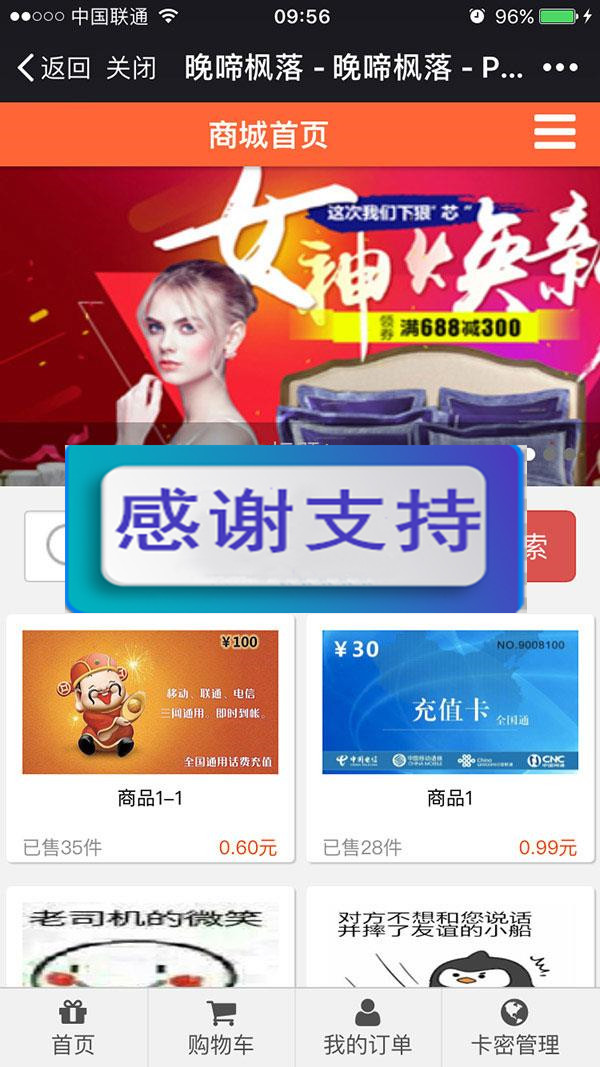Go back with the 返回 arrow
Image resolution: width=600 pixels, height=1067 pixels.
tap(52, 68)
